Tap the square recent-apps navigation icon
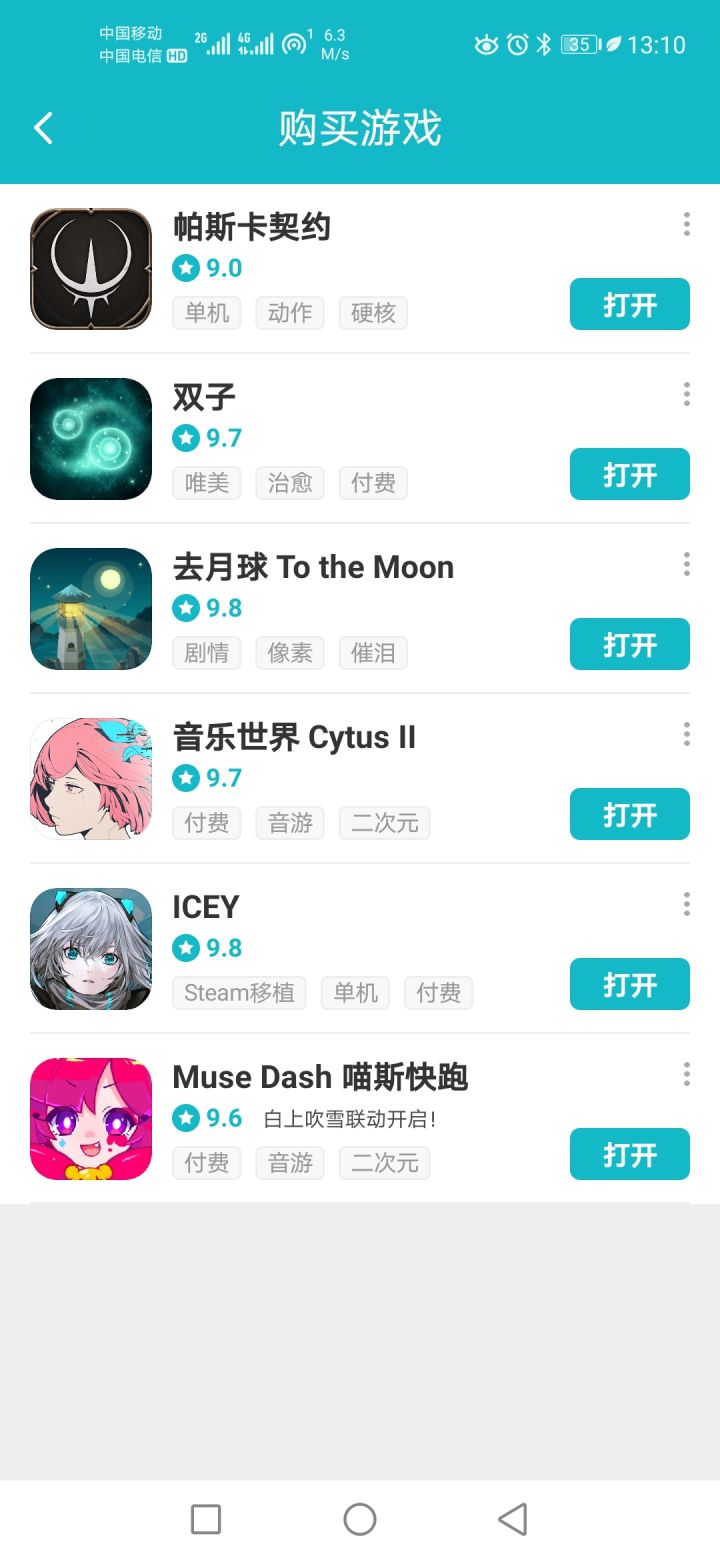Screen dimensions: 720x1560 point(205,1518)
